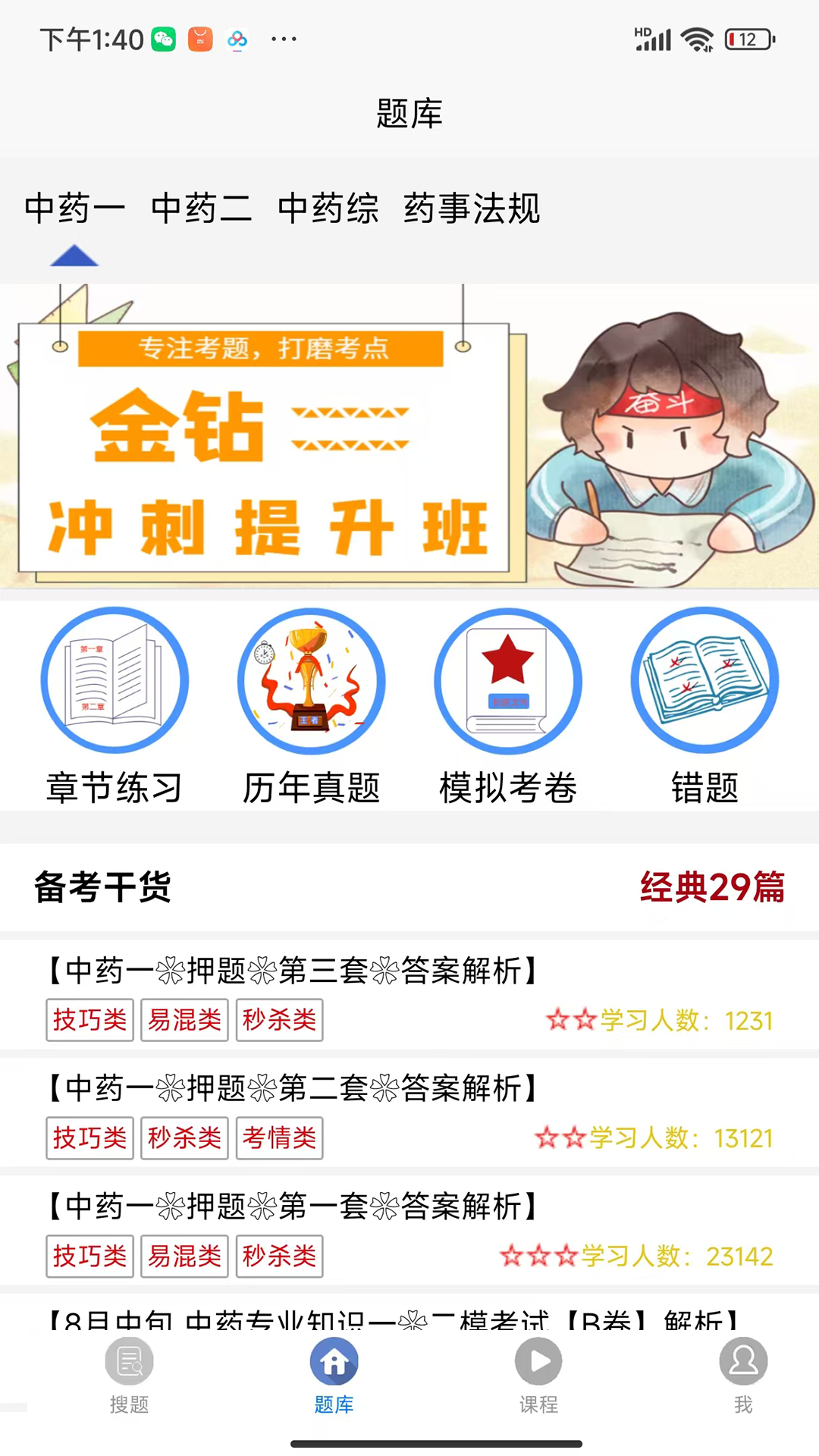Tap the 技巧类 tag on the first item
This screenshot has height=1456, width=819.
point(89,1020)
